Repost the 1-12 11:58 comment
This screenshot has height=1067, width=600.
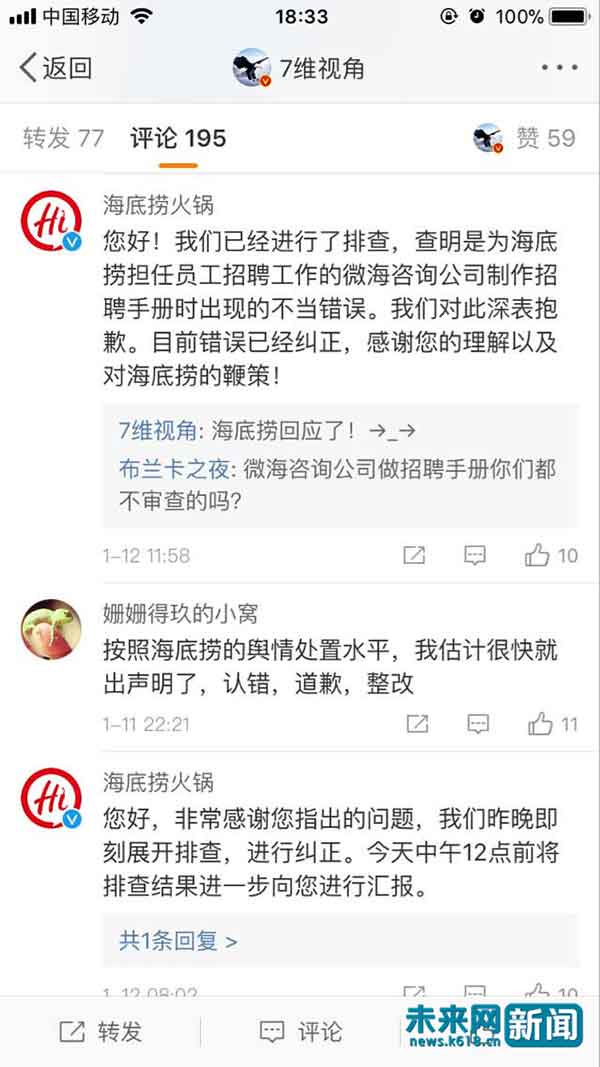click(x=414, y=555)
